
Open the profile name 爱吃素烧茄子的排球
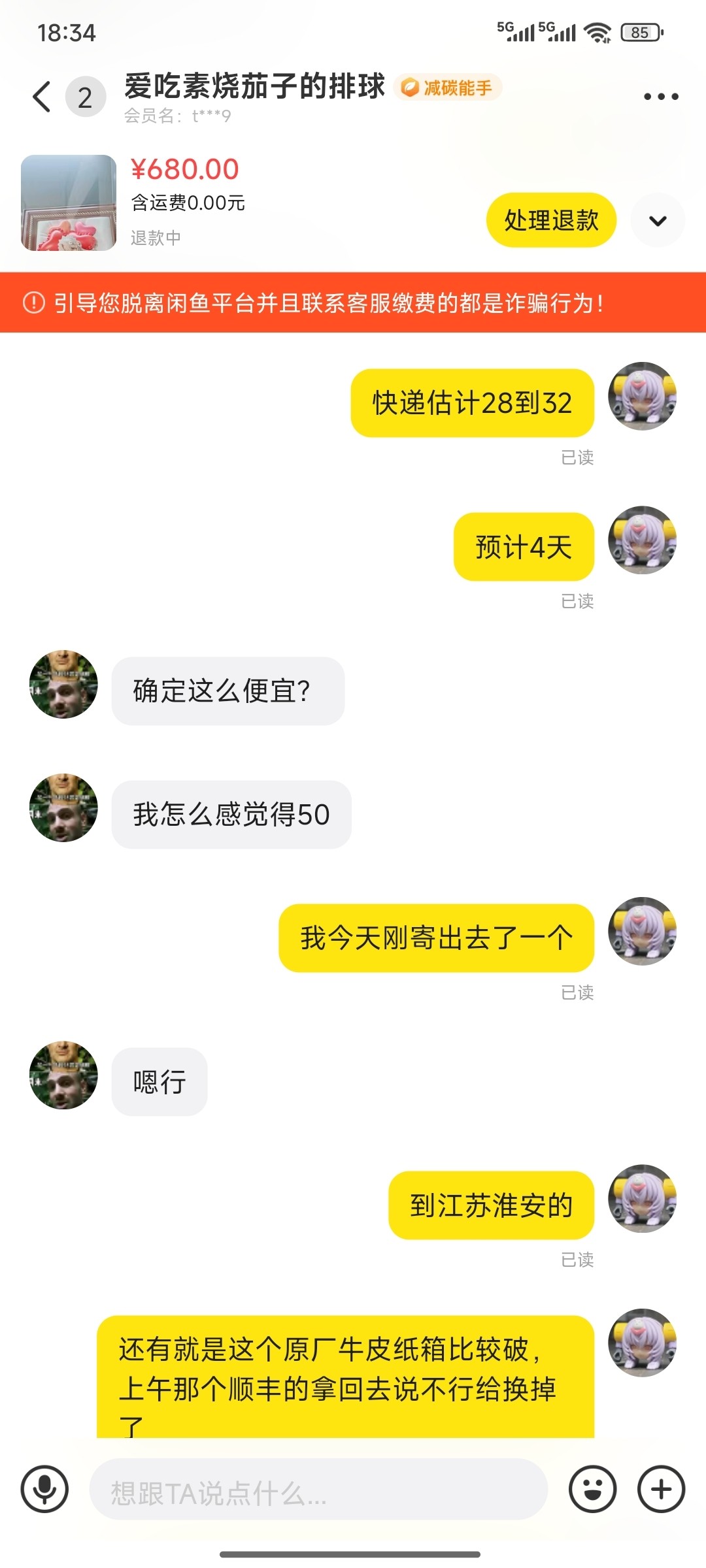point(255,86)
